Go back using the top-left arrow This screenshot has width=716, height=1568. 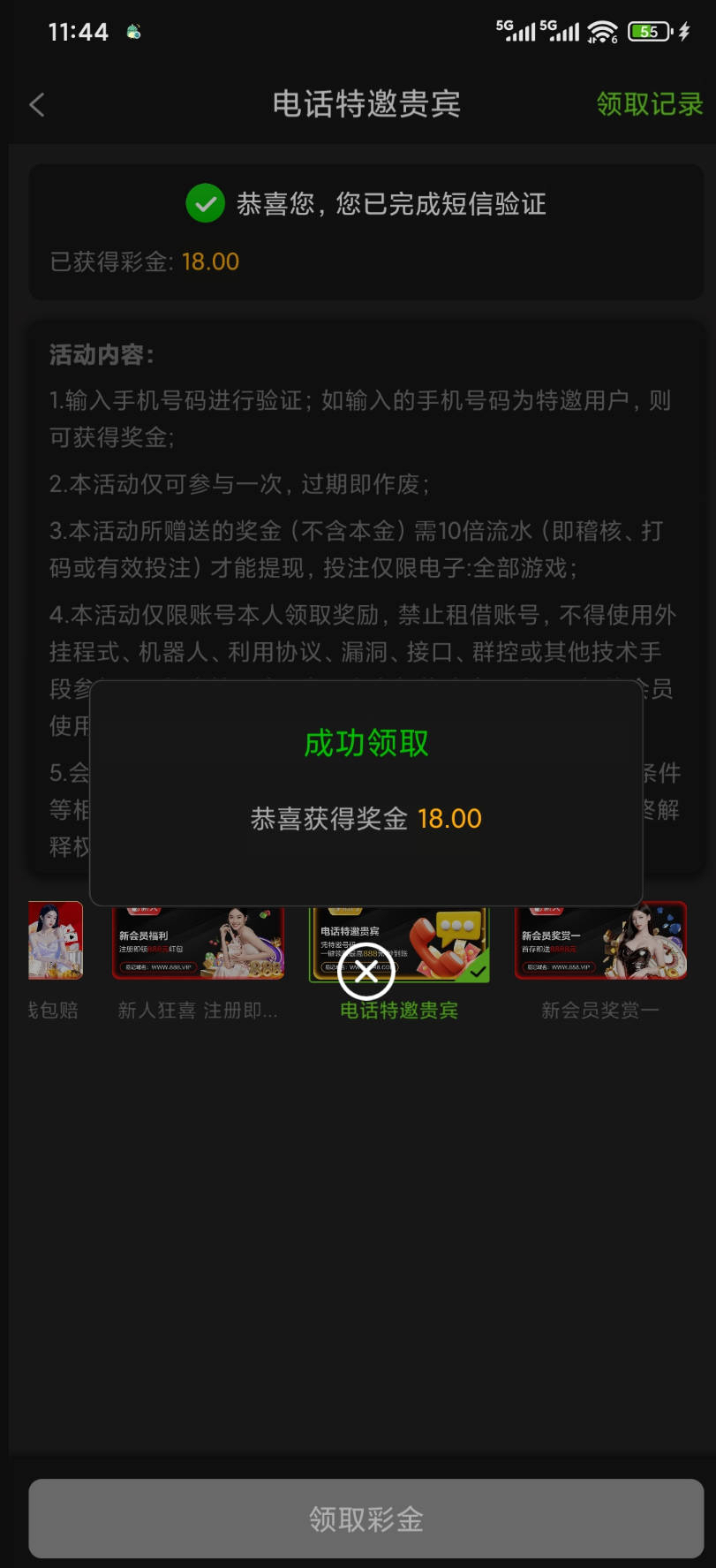click(37, 105)
